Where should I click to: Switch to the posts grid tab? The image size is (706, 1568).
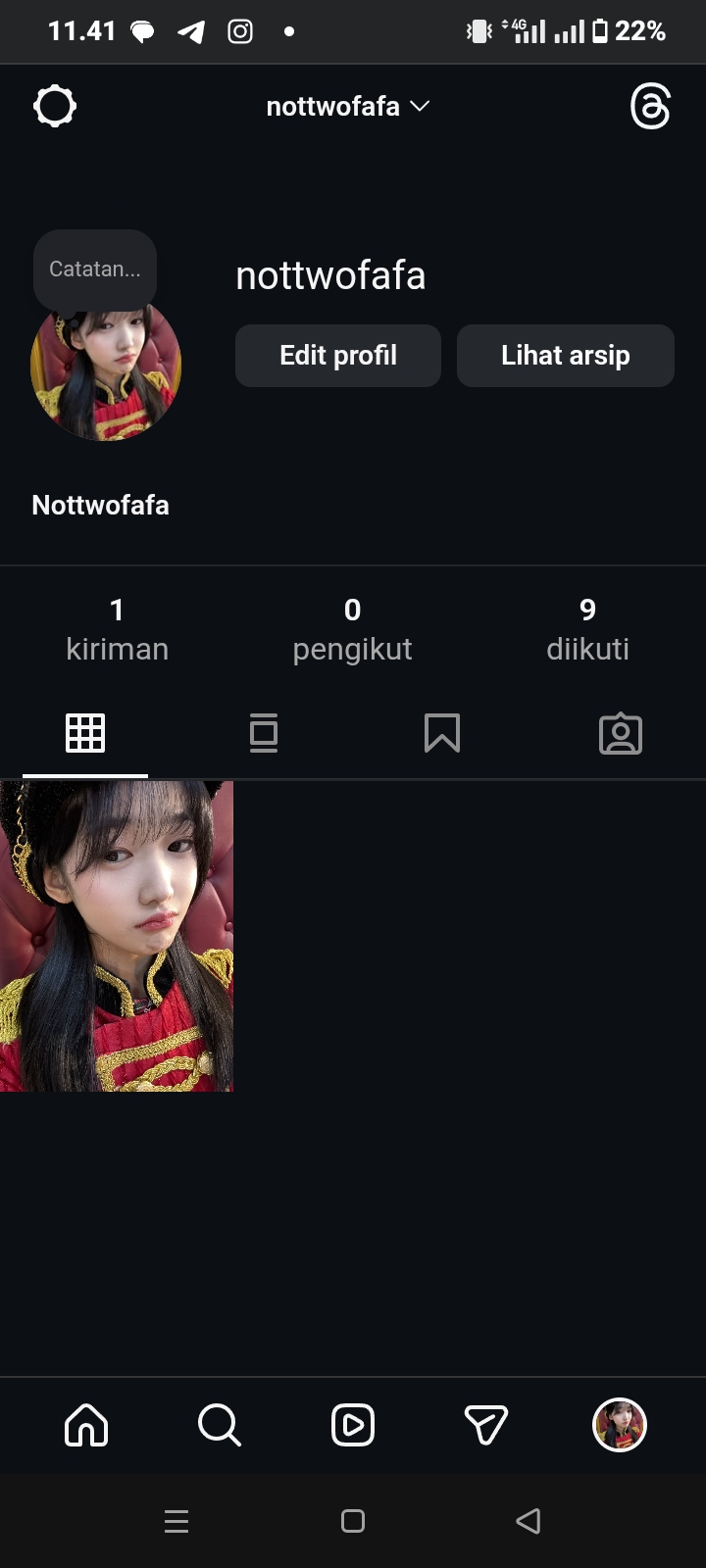click(x=85, y=733)
